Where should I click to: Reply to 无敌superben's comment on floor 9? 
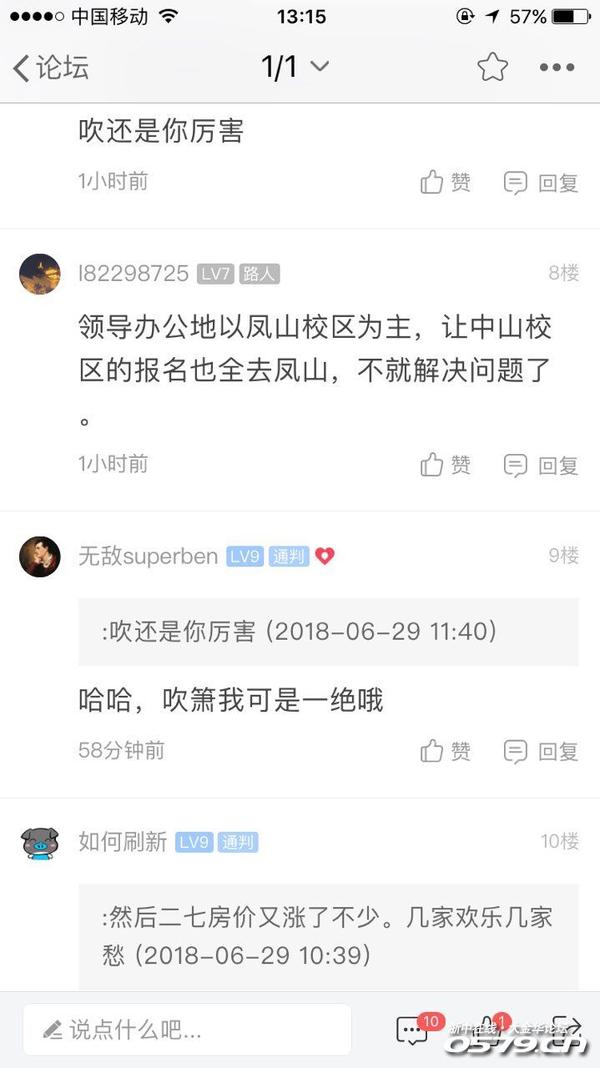541,750
